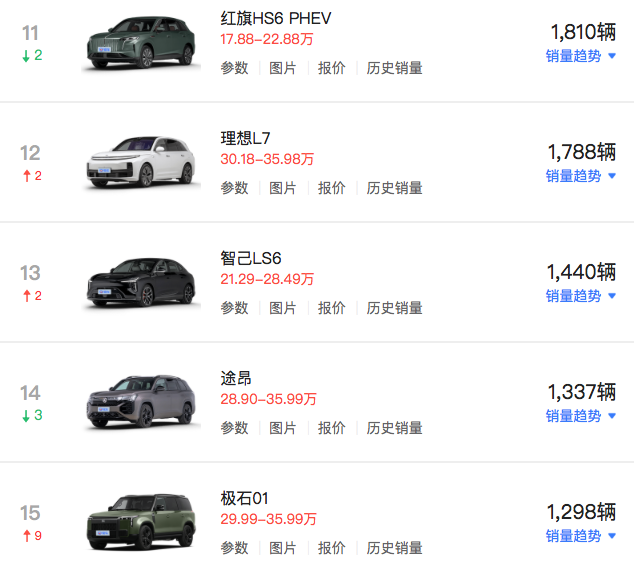The image size is (634, 567).
Task: View 图片 of 极石01
Action: pyautogui.click(x=283, y=548)
